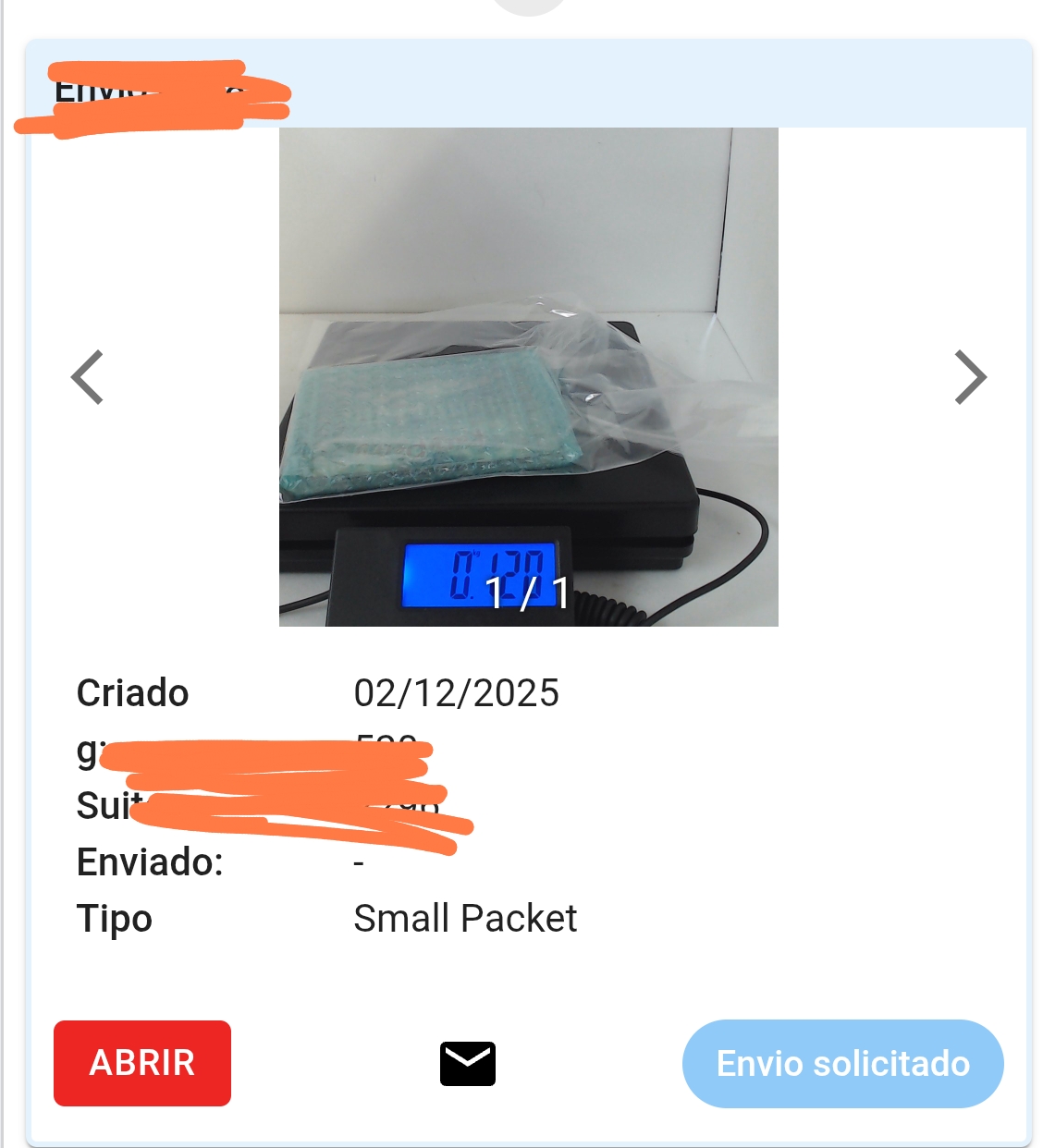Go to the next package photo
The height and width of the screenshot is (1148, 1043).
point(970,377)
